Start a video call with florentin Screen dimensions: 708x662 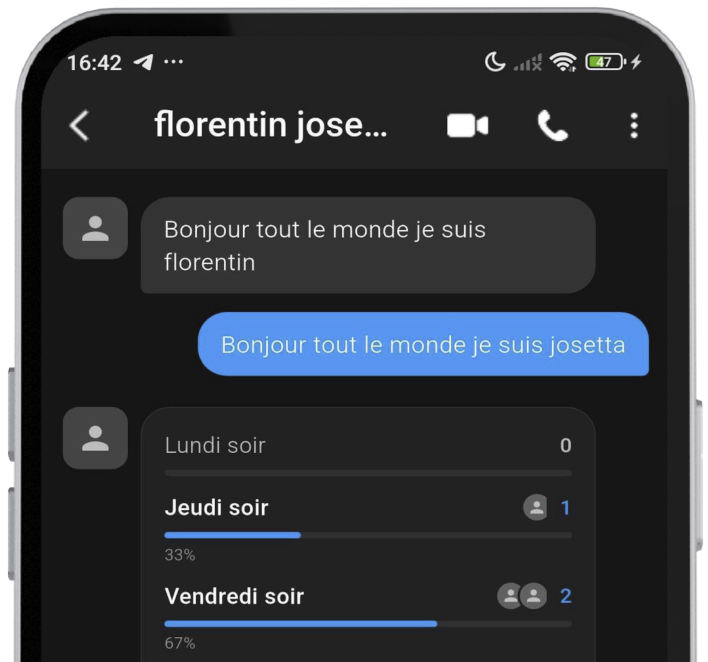click(467, 126)
